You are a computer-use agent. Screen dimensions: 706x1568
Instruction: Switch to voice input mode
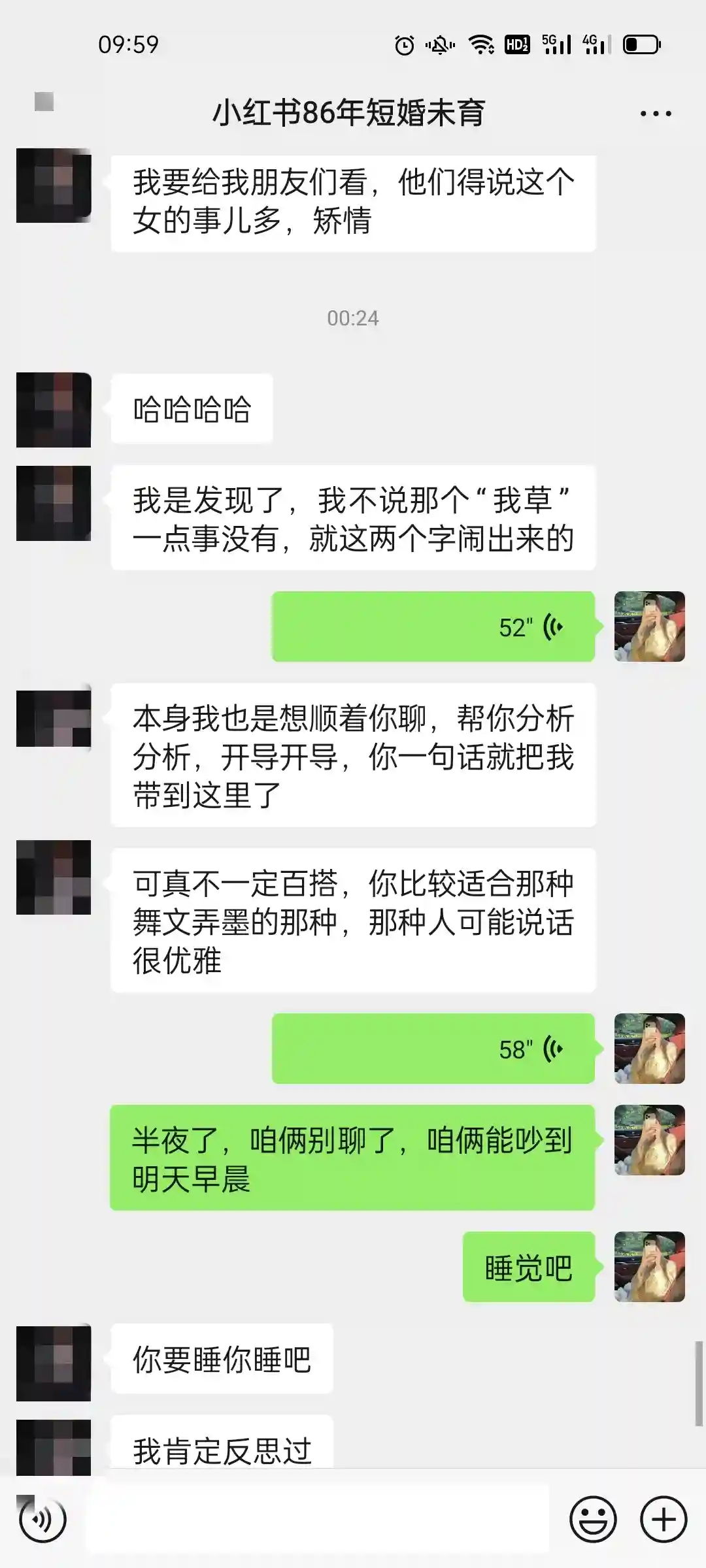[43, 1520]
